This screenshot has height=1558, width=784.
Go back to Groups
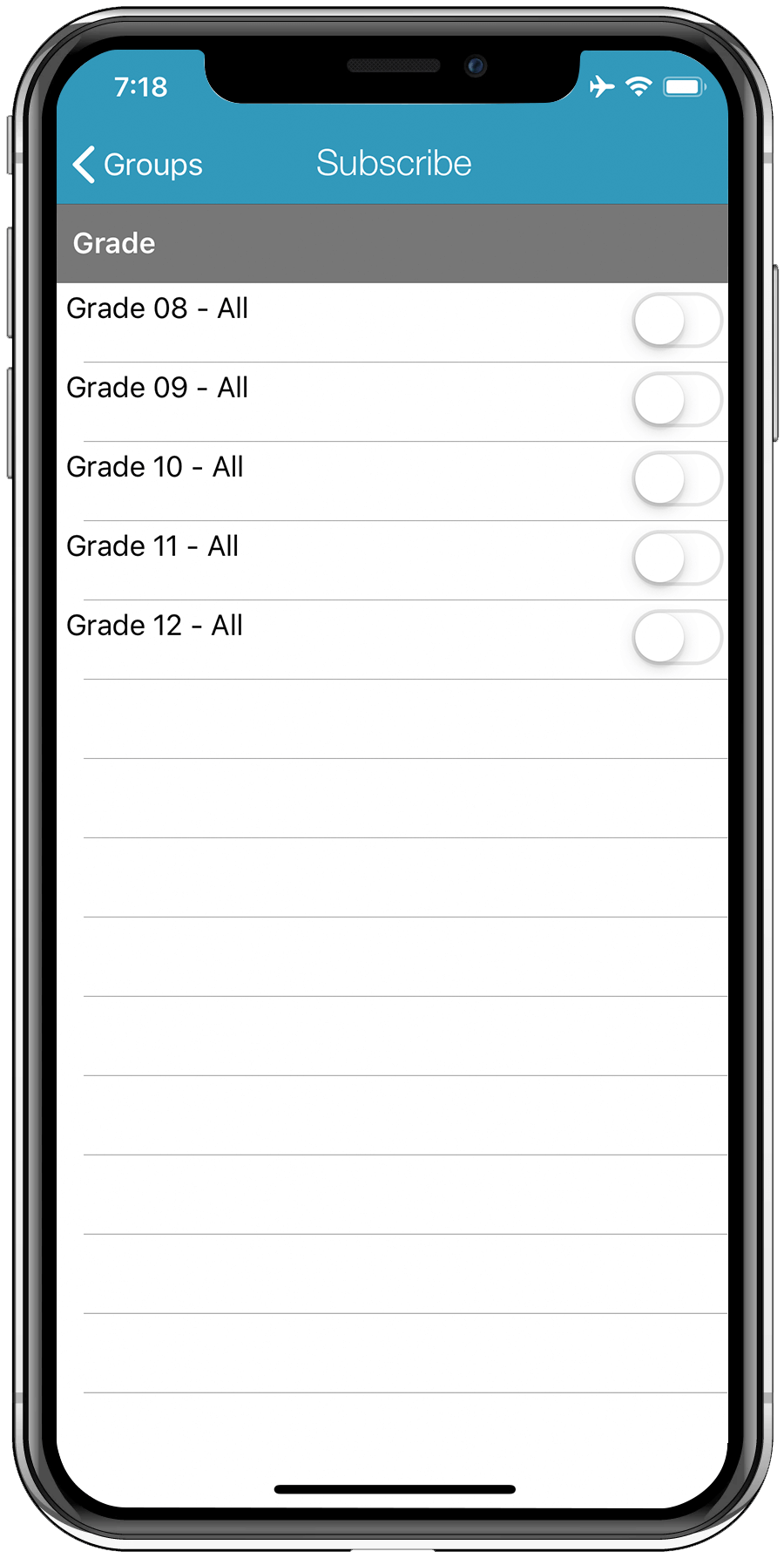(x=138, y=164)
